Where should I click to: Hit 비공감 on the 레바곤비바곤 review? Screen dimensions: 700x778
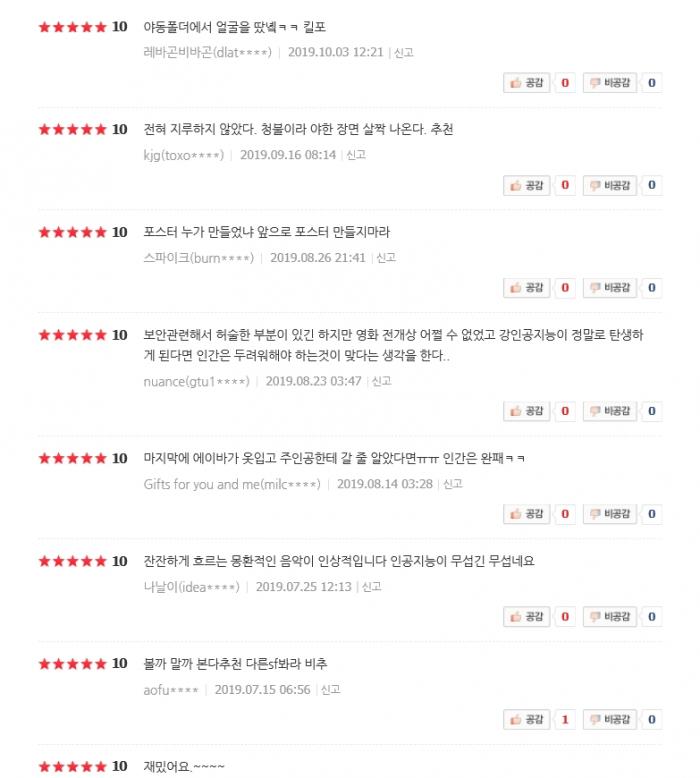coord(609,83)
